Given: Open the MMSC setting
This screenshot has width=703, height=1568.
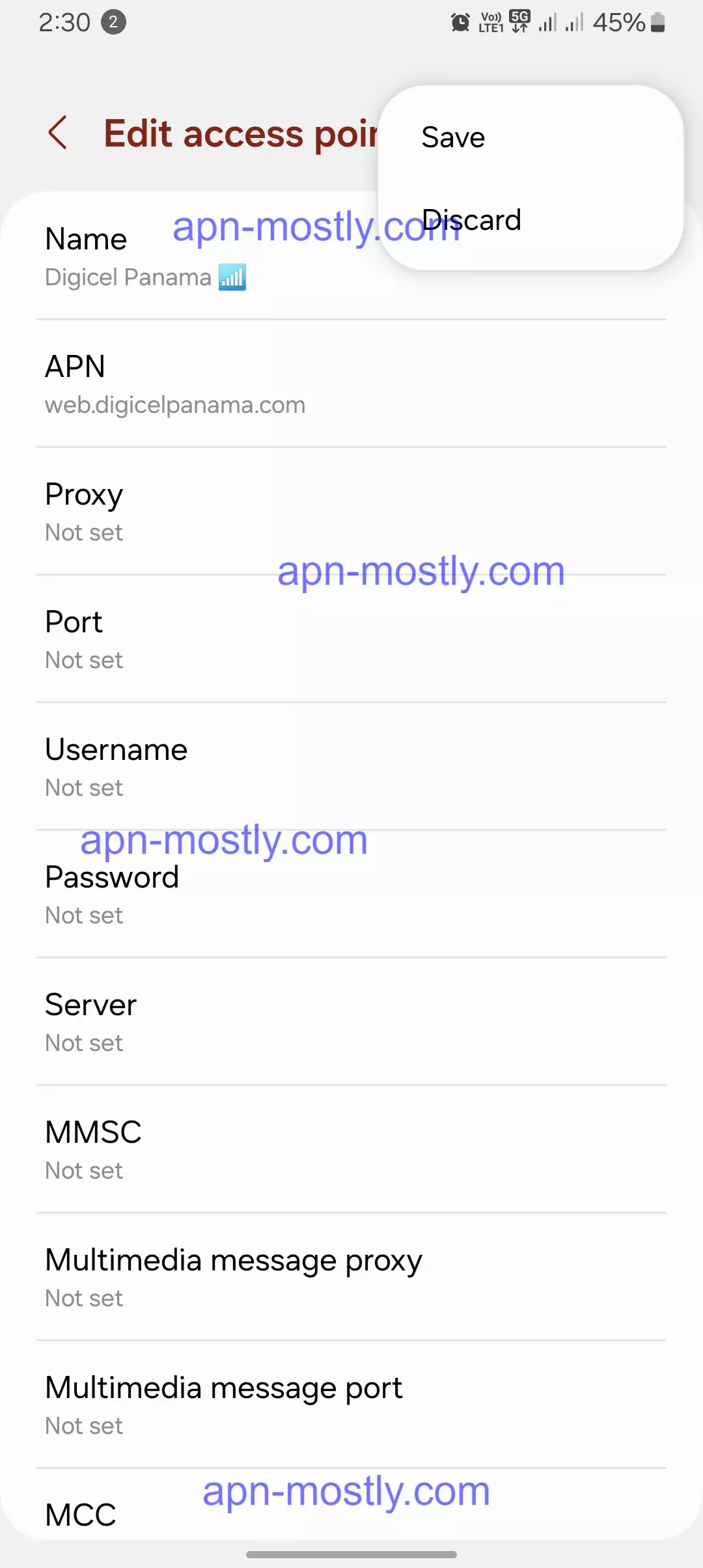Looking at the screenshot, I should pos(351,1150).
